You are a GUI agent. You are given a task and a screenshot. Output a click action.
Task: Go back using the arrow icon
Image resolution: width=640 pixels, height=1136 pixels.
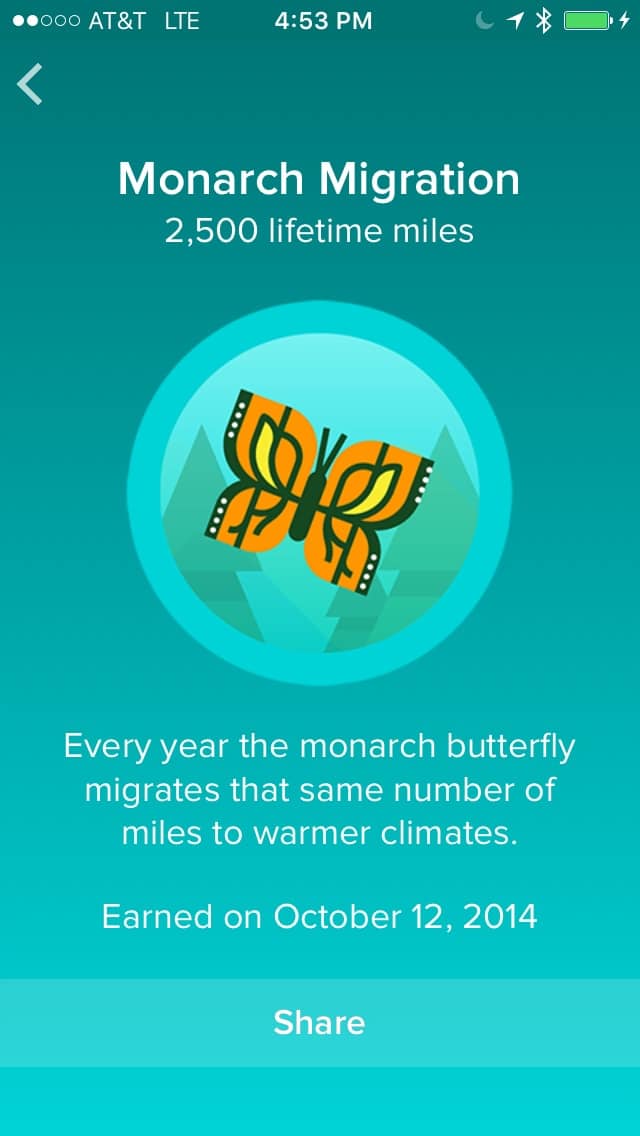coord(30,84)
